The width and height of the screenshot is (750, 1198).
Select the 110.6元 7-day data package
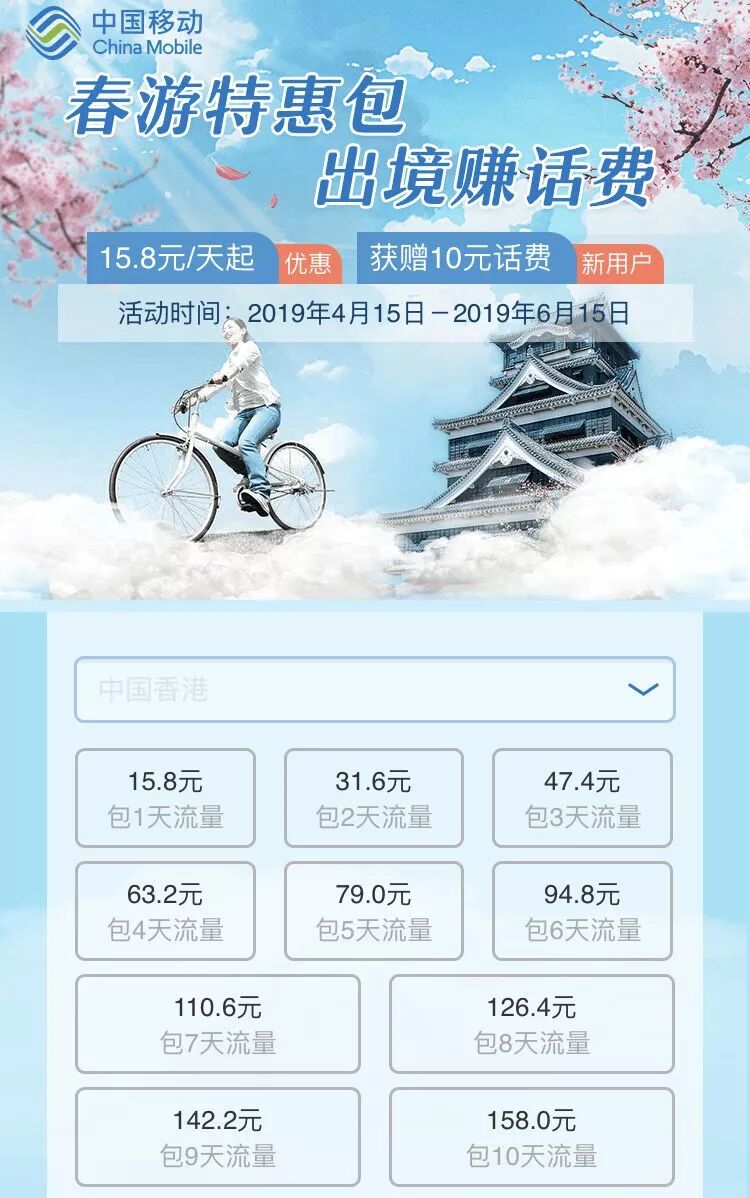click(218, 1024)
